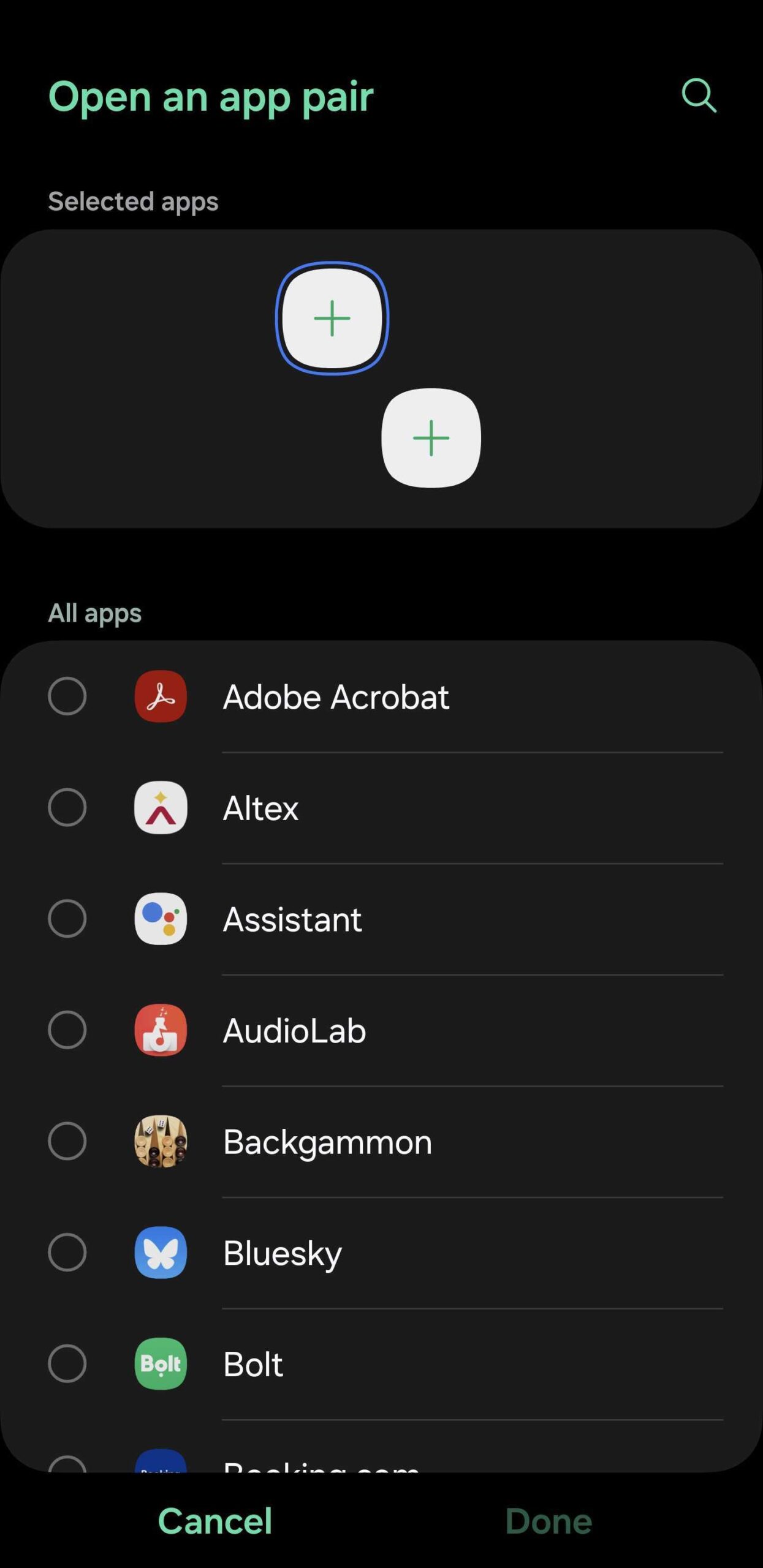Choose Altex from the app list
Viewport: 763px width, 1568px height.
click(67, 807)
